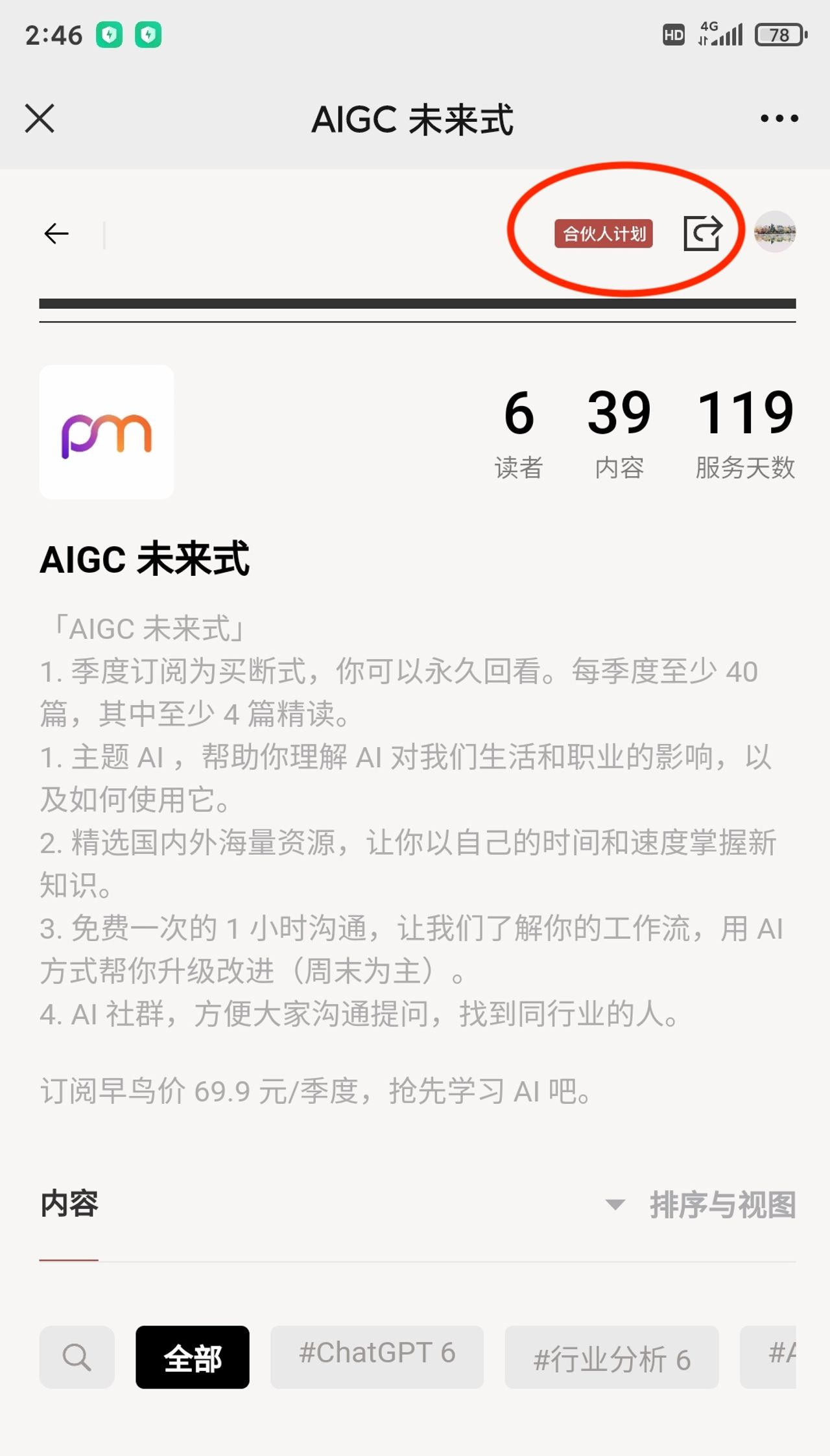Screen dimensions: 830x1456
Task: Select the 全部 filter chip
Action: tap(193, 1357)
